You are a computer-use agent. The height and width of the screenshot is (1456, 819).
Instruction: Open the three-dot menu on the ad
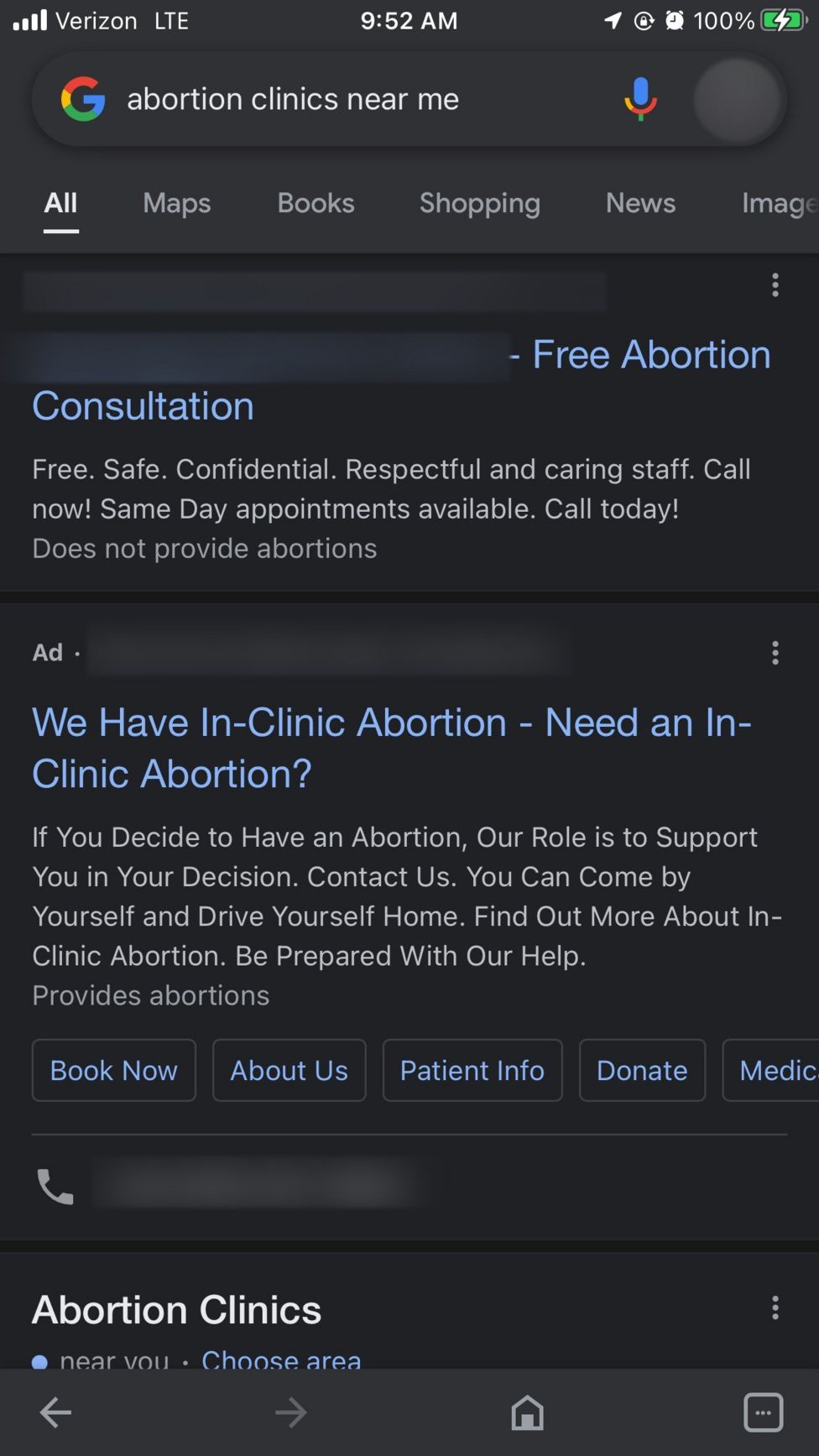(775, 653)
